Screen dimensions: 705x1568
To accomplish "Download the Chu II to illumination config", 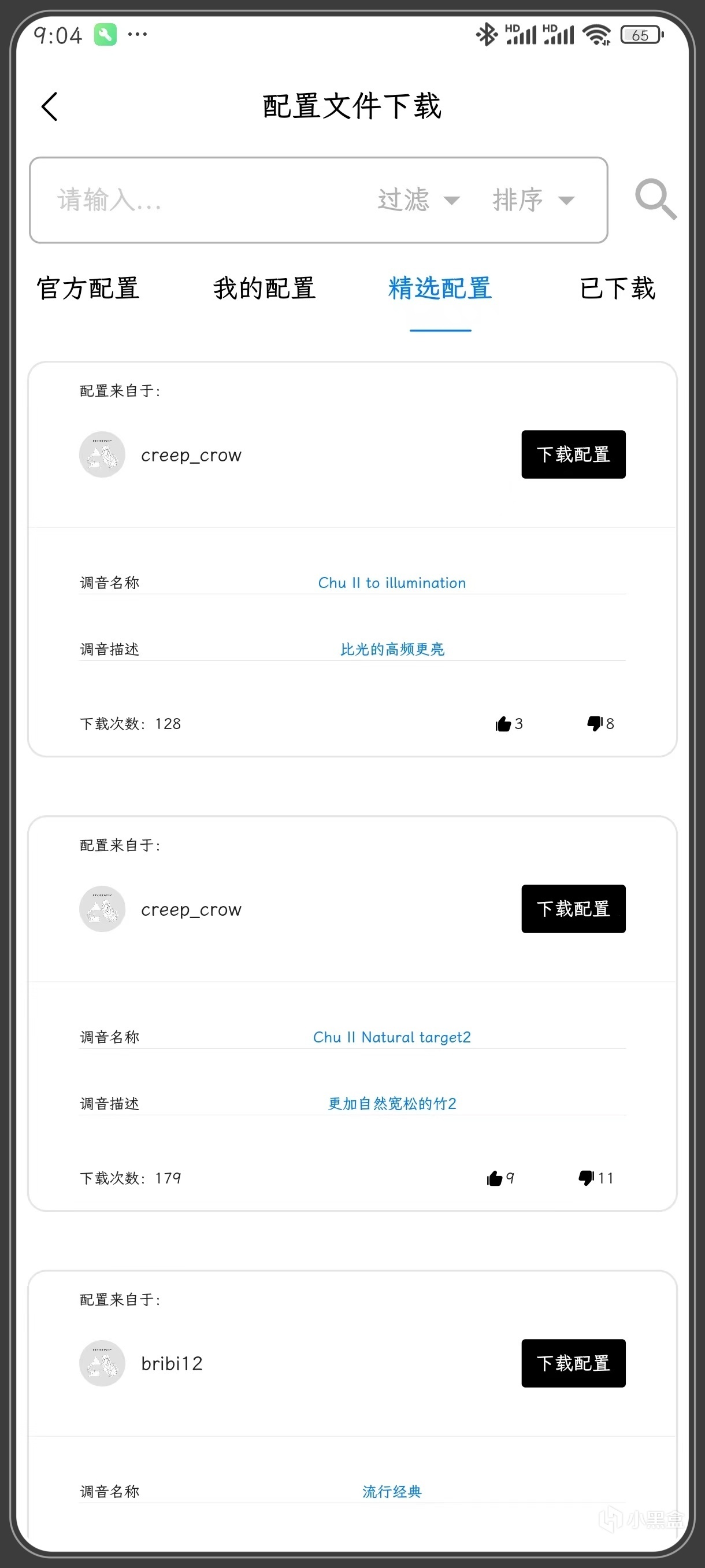I will coord(573,454).
